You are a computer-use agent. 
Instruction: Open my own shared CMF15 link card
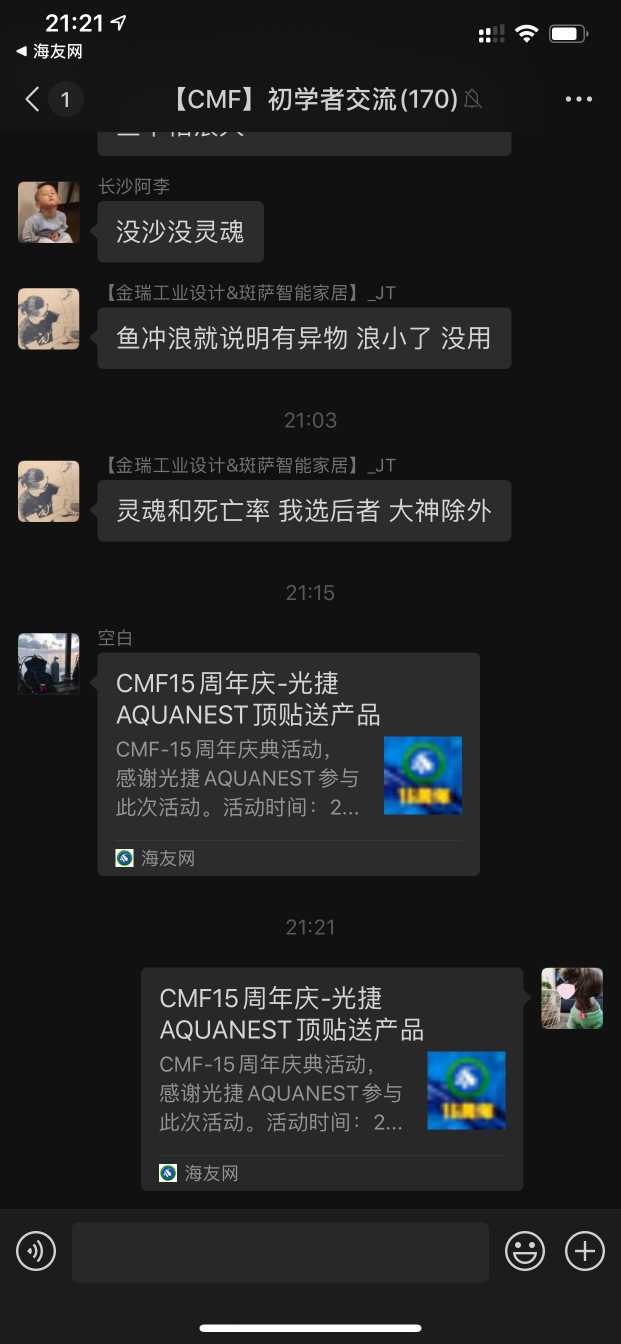coord(331,1078)
